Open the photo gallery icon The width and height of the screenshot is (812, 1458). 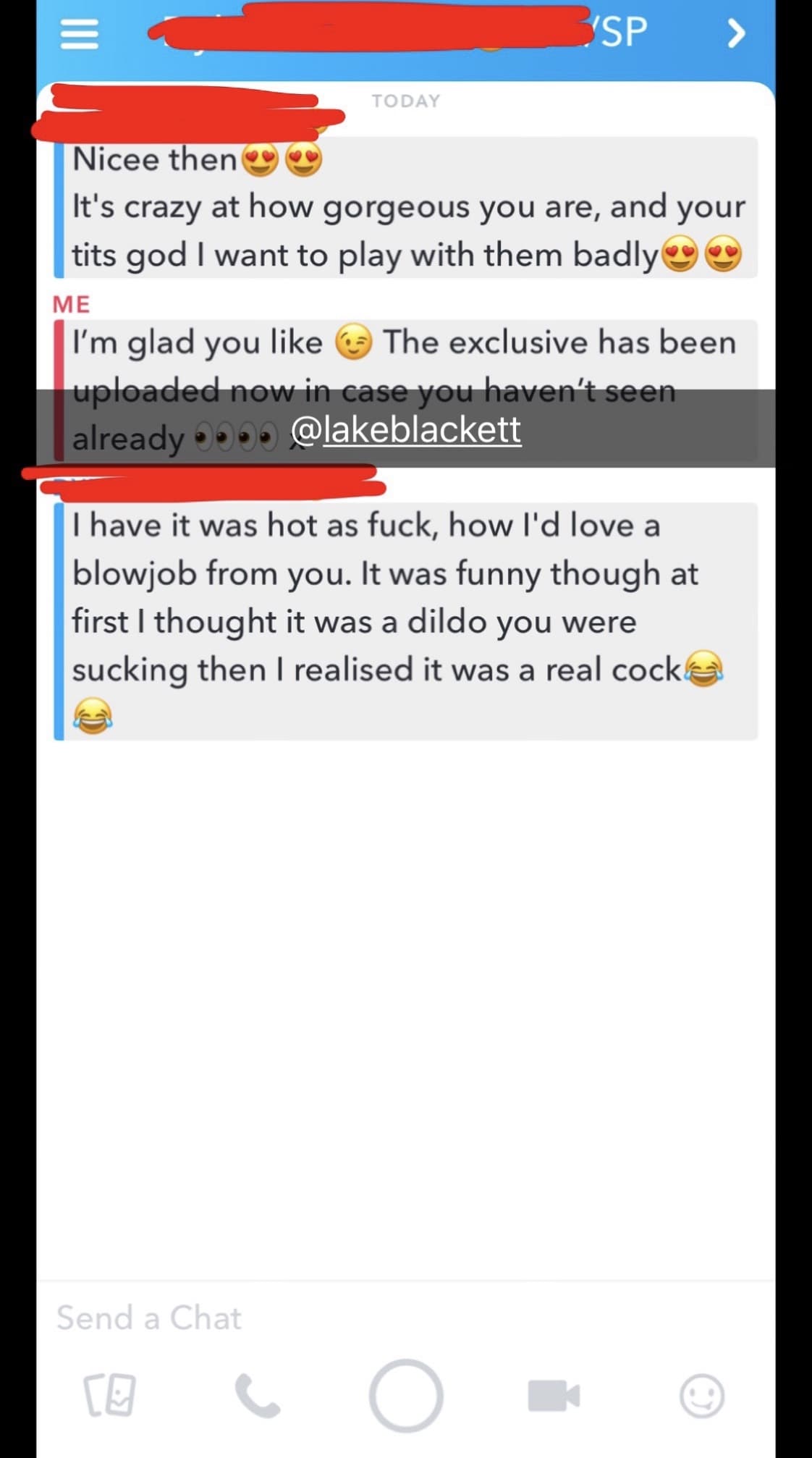click(x=110, y=1395)
